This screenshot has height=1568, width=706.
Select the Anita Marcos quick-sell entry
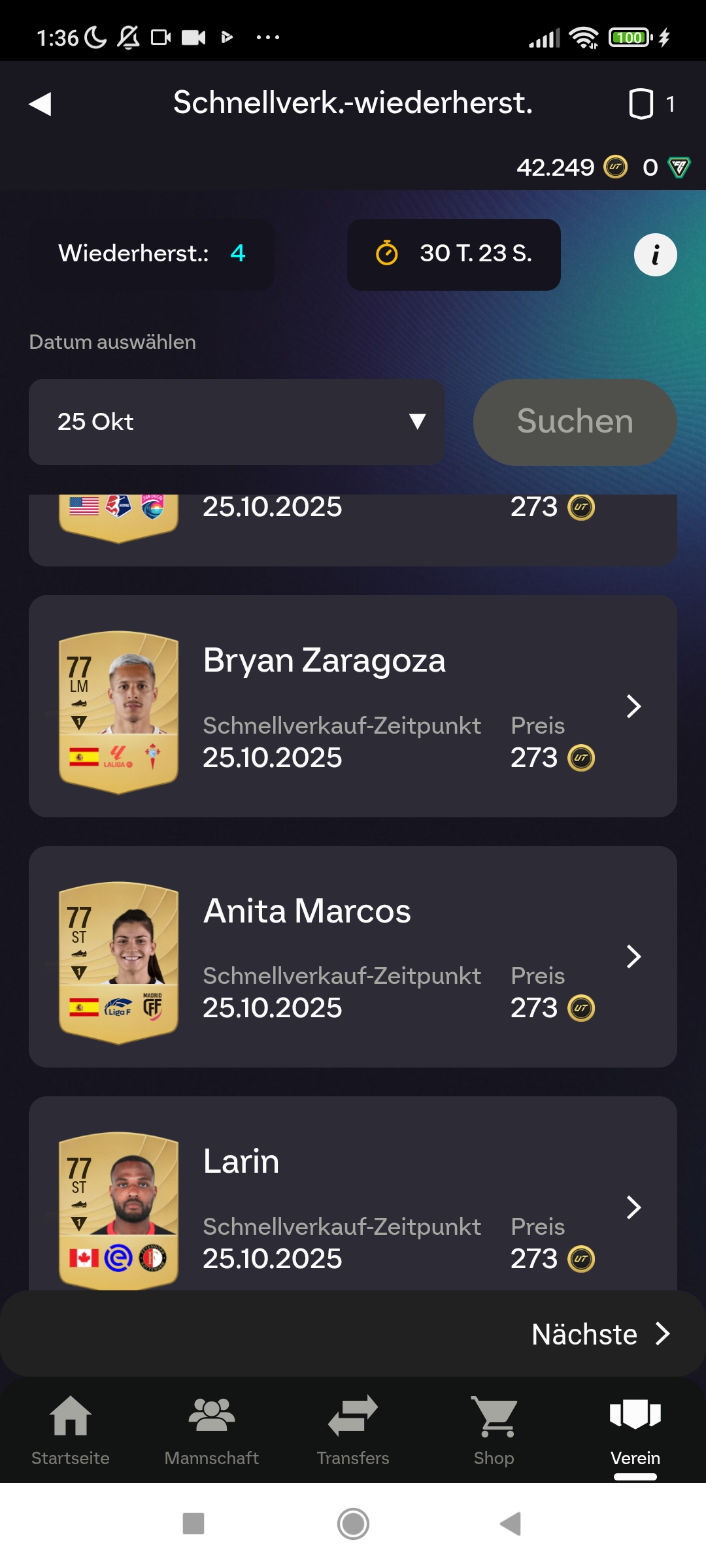[x=353, y=956]
